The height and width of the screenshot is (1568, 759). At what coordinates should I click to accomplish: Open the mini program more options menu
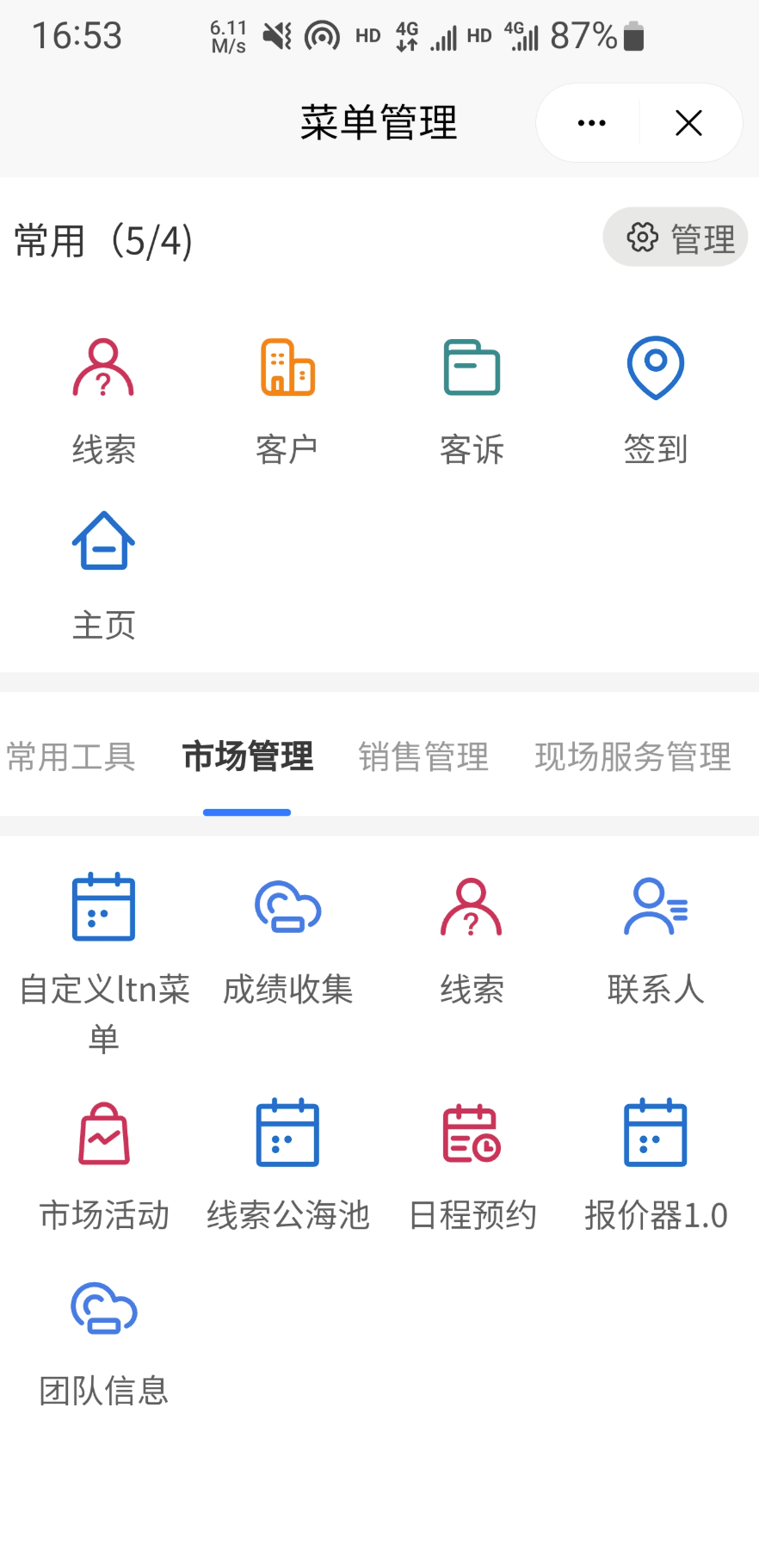click(591, 123)
